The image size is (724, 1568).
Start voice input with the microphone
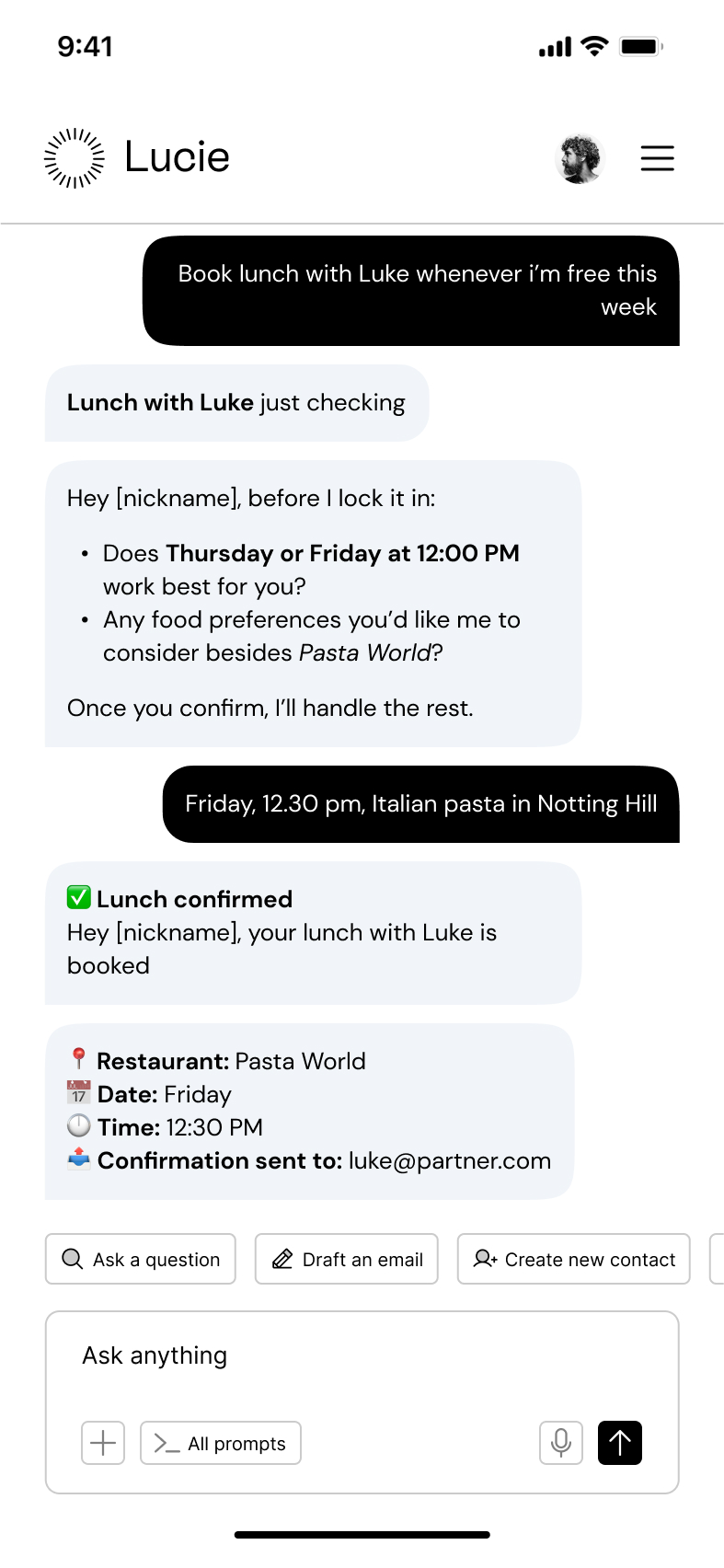[561, 1443]
